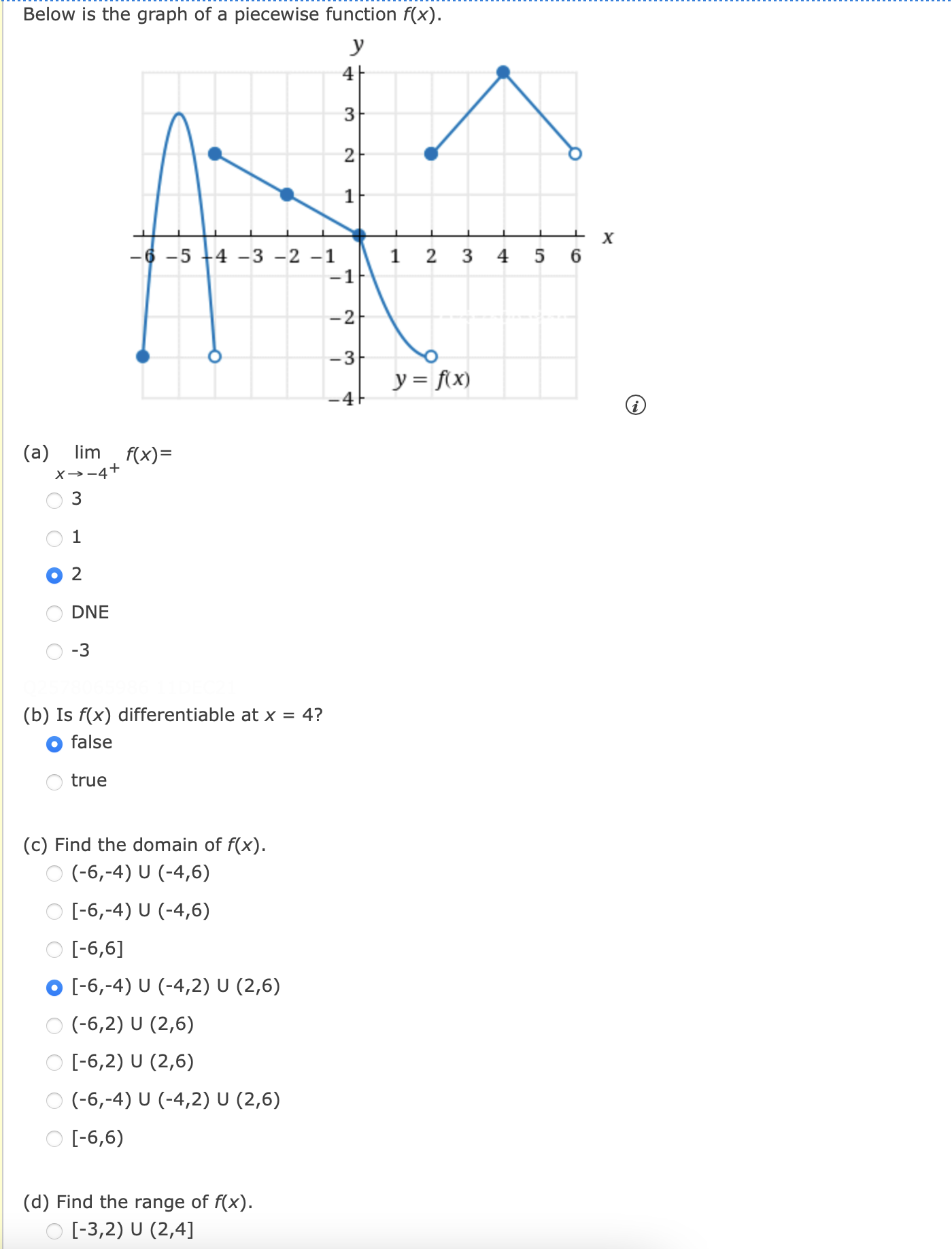952x1249 pixels.
Task: Select answer "3" for the limit question
Action: [x=54, y=499]
